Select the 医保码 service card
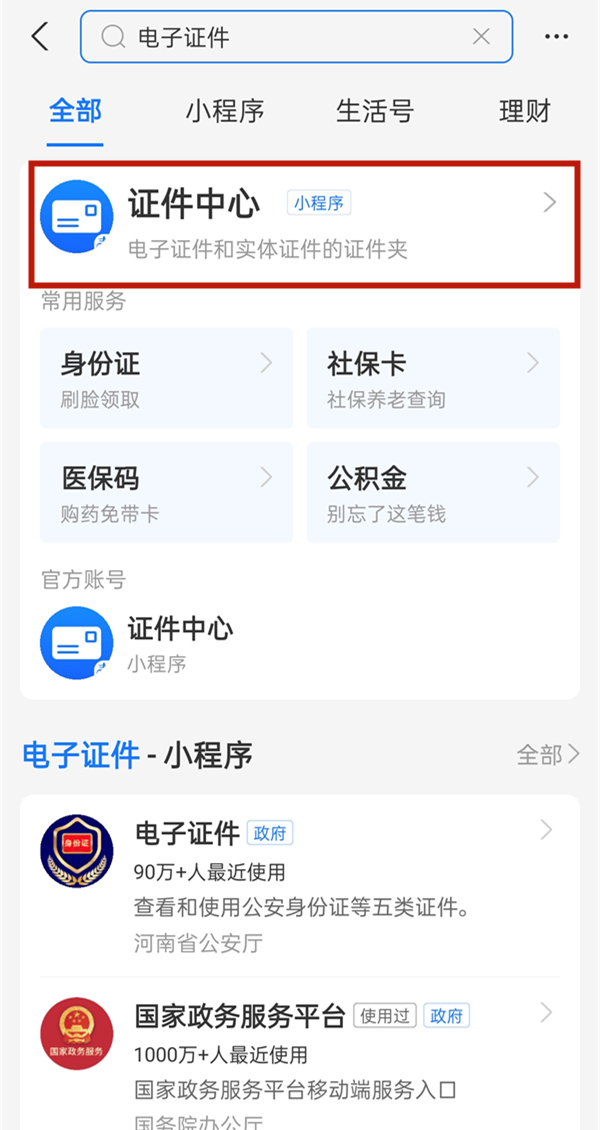600x1130 pixels. 166,493
